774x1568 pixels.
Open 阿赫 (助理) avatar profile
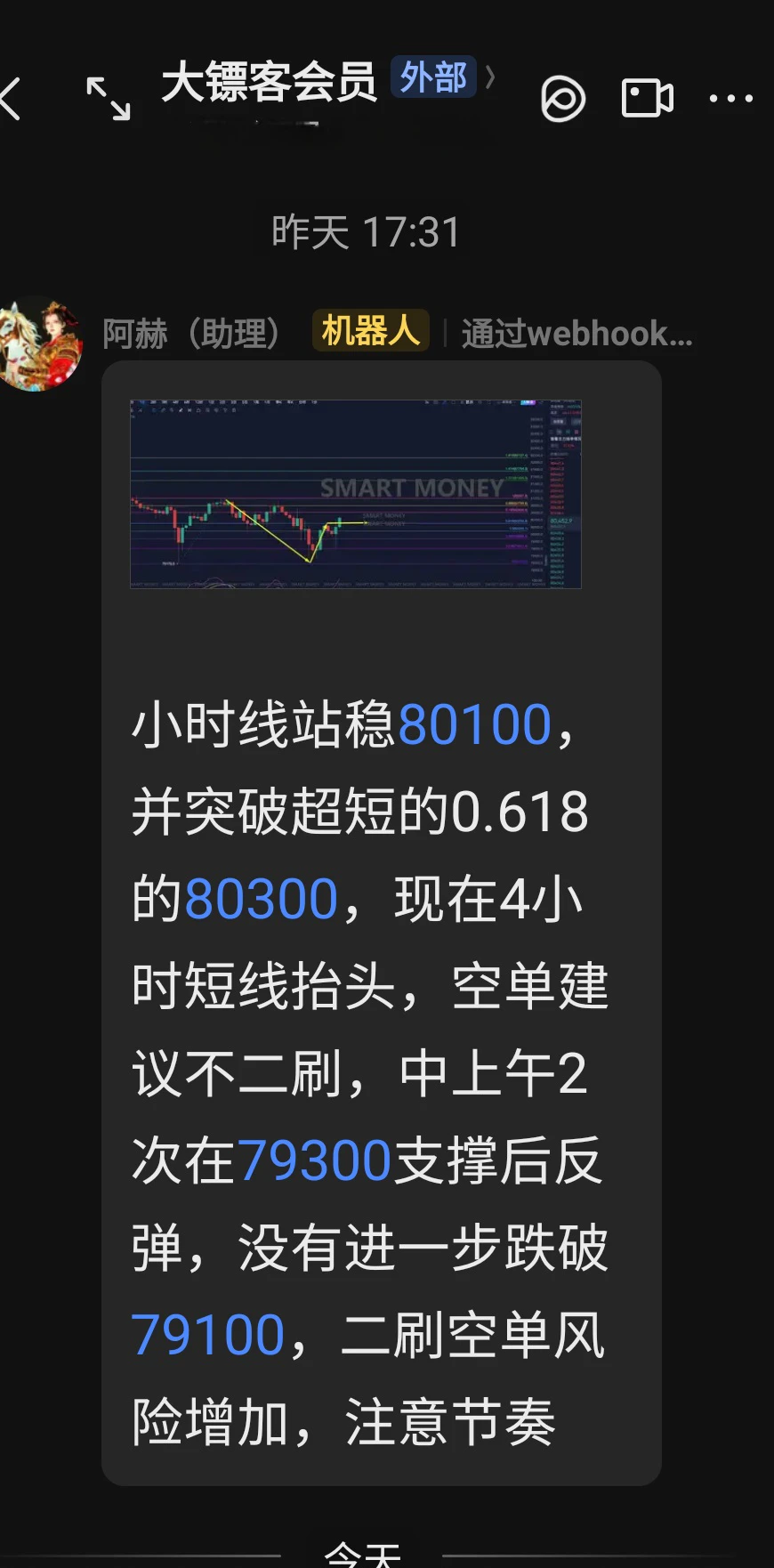click(x=40, y=343)
